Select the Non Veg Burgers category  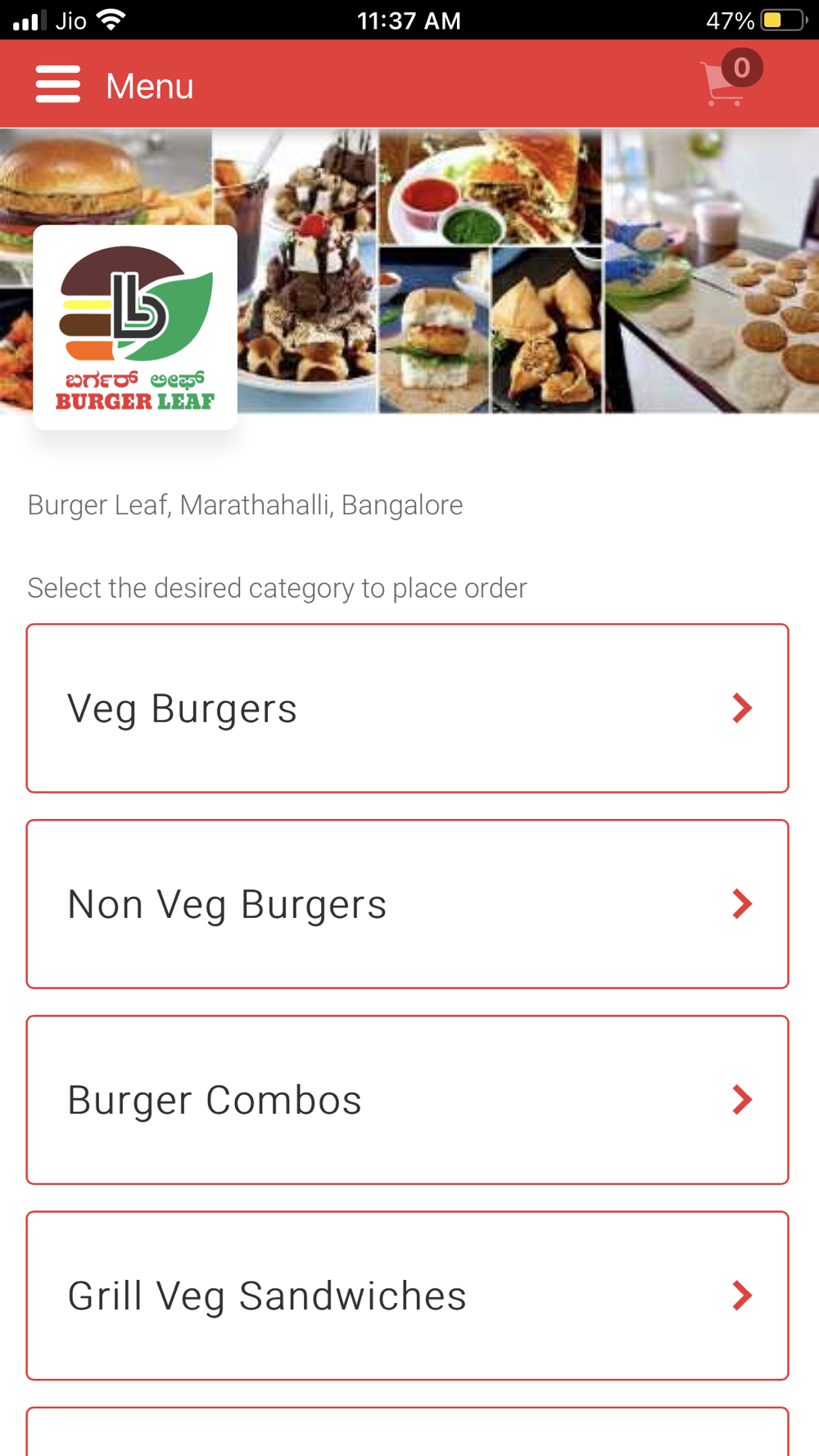click(x=407, y=904)
